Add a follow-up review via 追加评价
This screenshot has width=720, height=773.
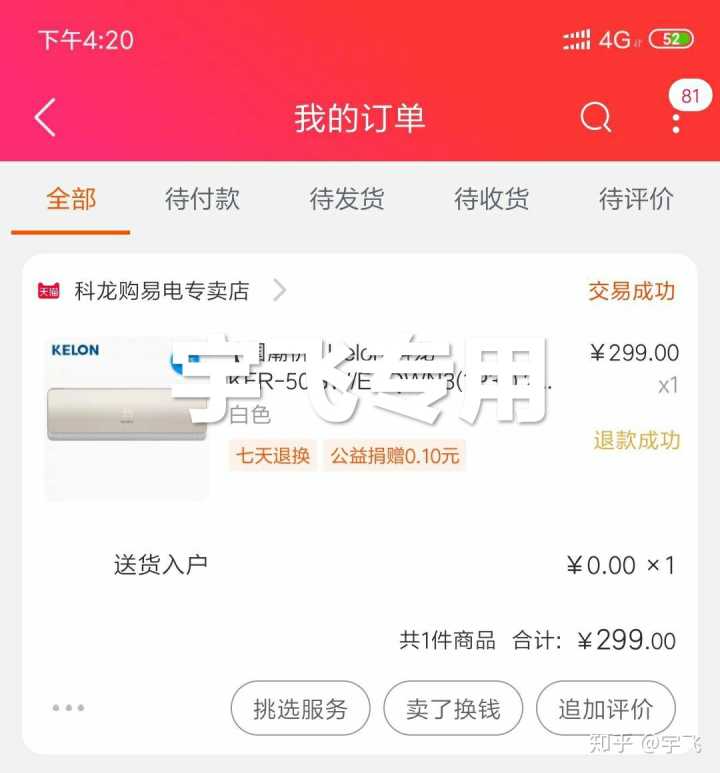[x=605, y=709]
